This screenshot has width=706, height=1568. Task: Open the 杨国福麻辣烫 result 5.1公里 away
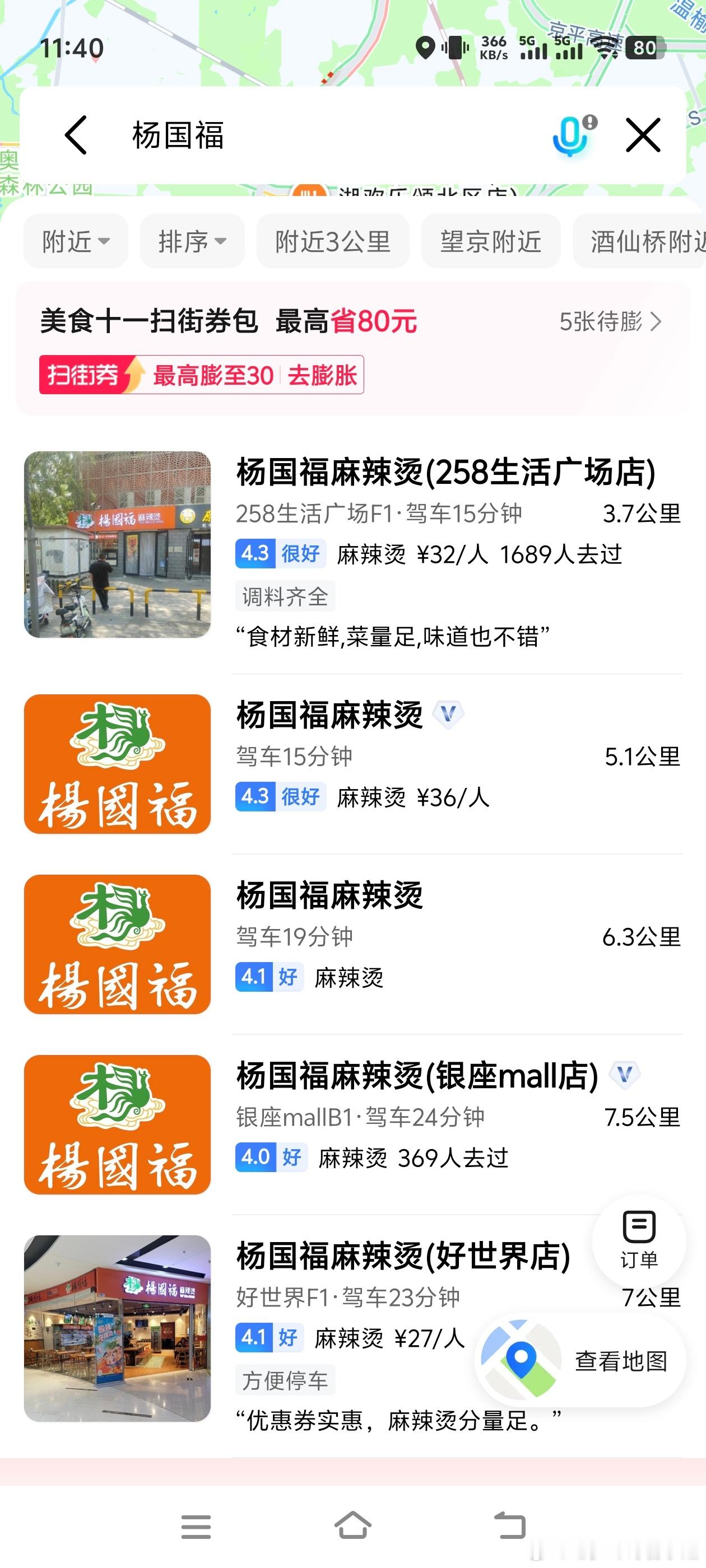click(352, 763)
